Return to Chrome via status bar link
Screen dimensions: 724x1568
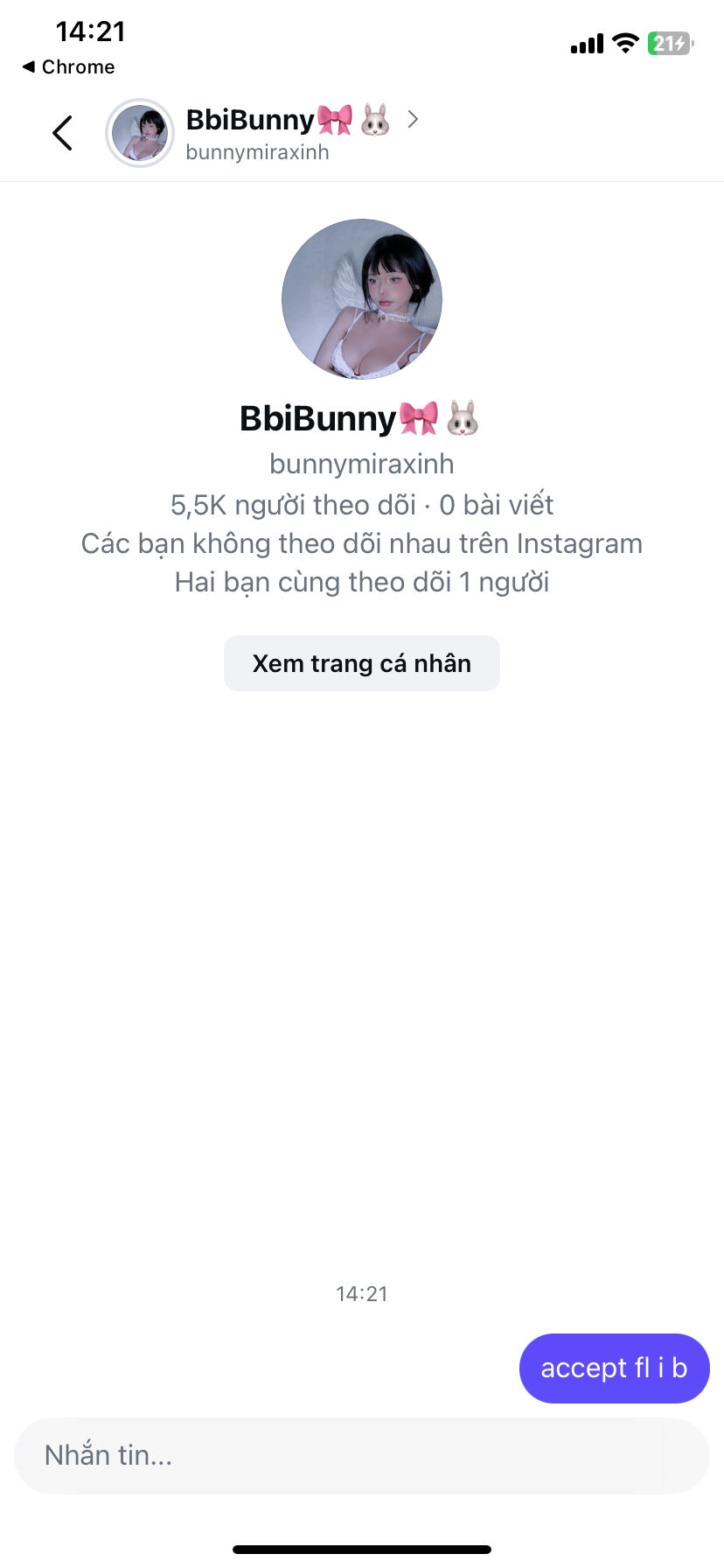pyautogui.click(x=68, y=67)
